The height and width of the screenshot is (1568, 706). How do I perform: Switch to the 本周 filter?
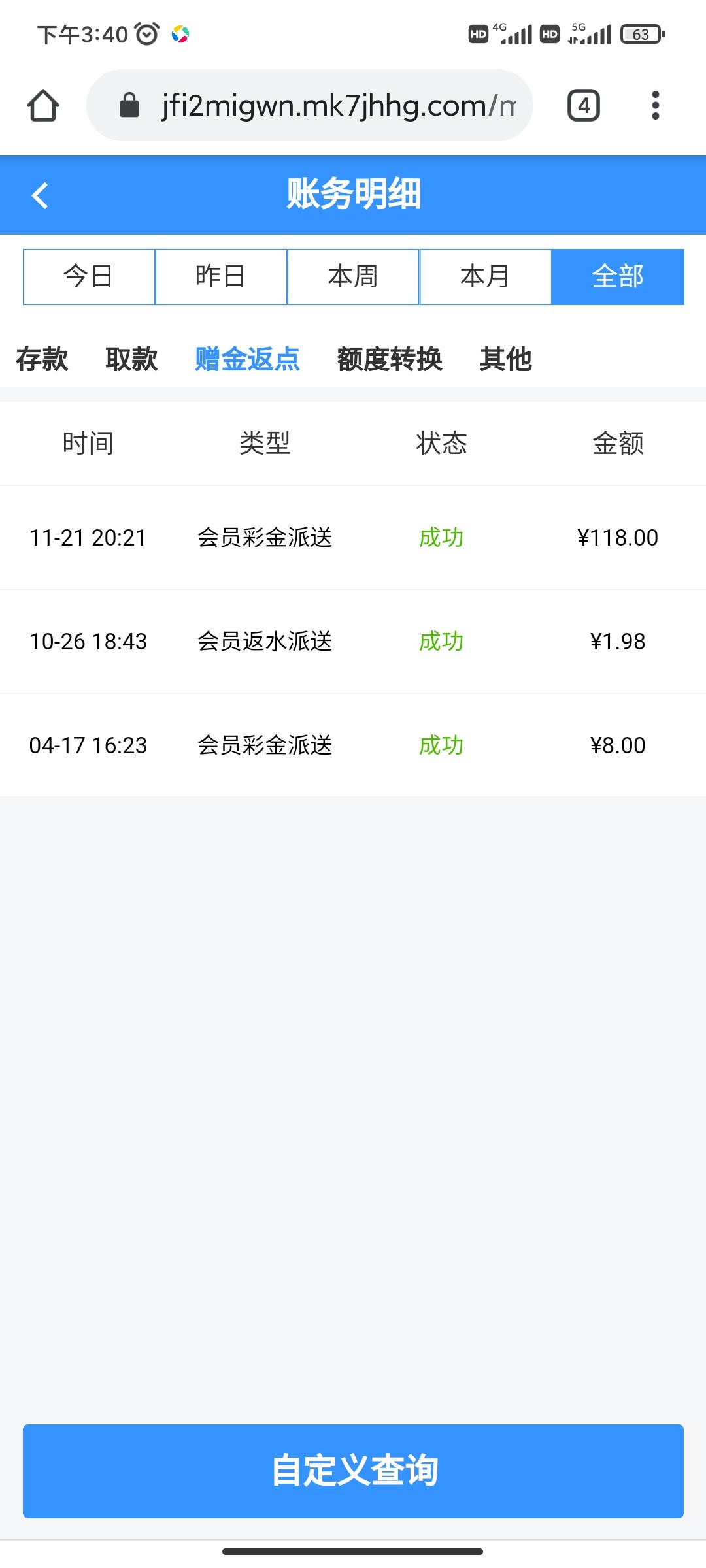353,277
